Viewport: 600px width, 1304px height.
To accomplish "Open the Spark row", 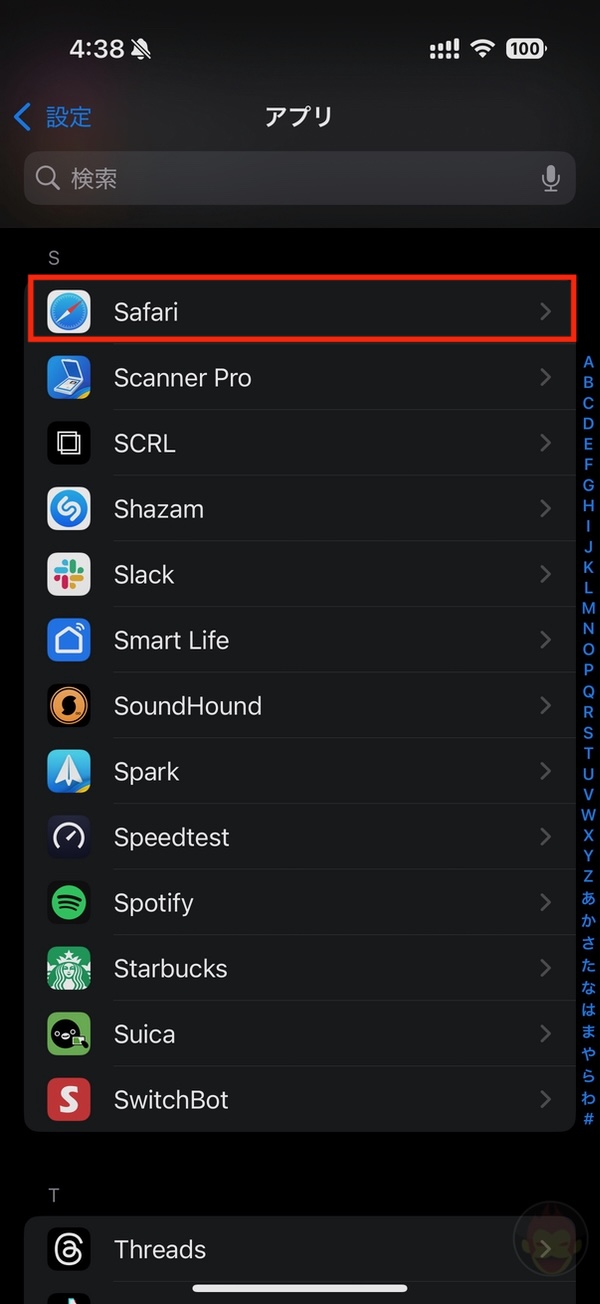I will point(300,772).
